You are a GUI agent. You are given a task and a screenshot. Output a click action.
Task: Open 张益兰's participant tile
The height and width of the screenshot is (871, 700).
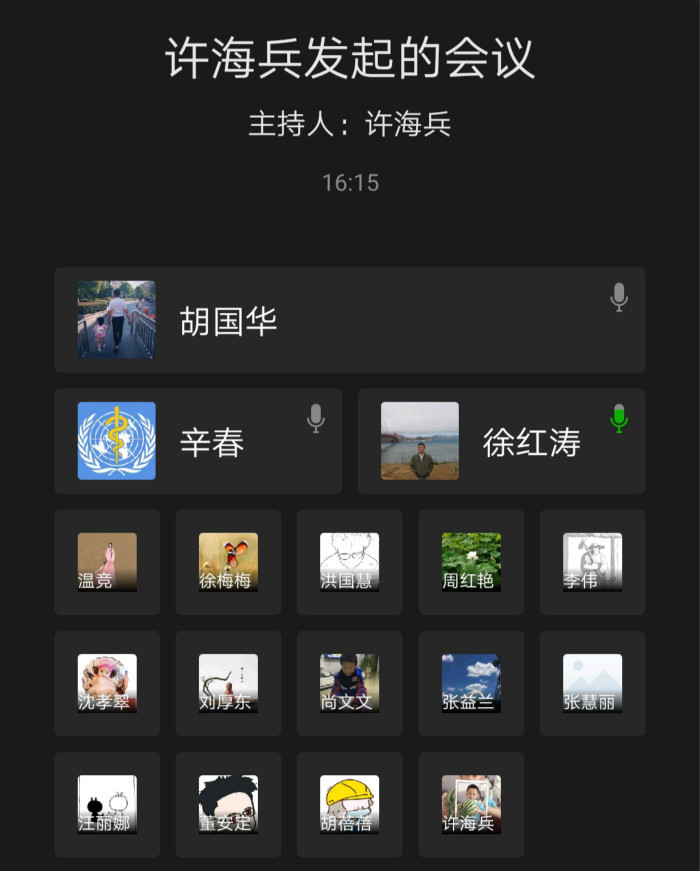[x=471, y=683]
